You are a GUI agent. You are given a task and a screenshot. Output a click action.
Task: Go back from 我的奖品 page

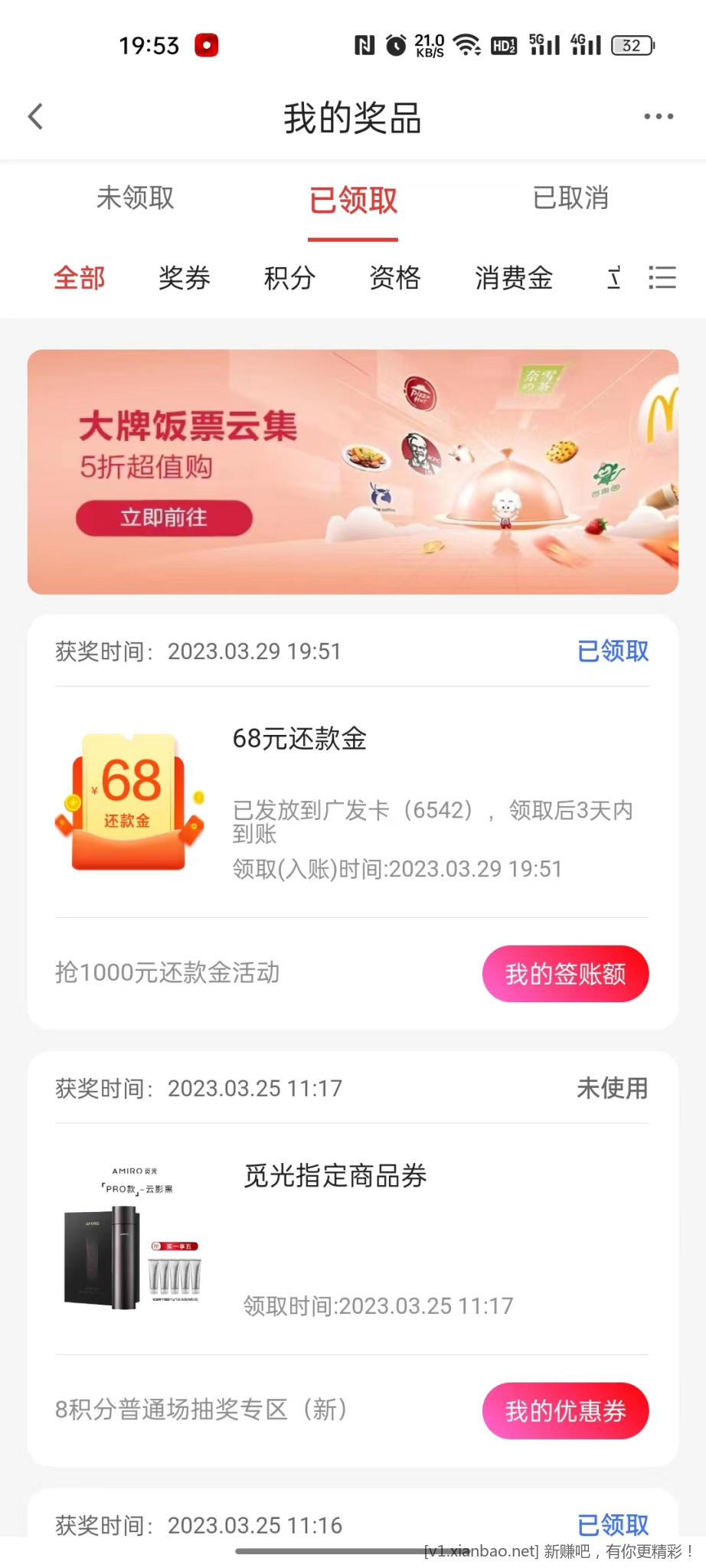pos(35,117)
